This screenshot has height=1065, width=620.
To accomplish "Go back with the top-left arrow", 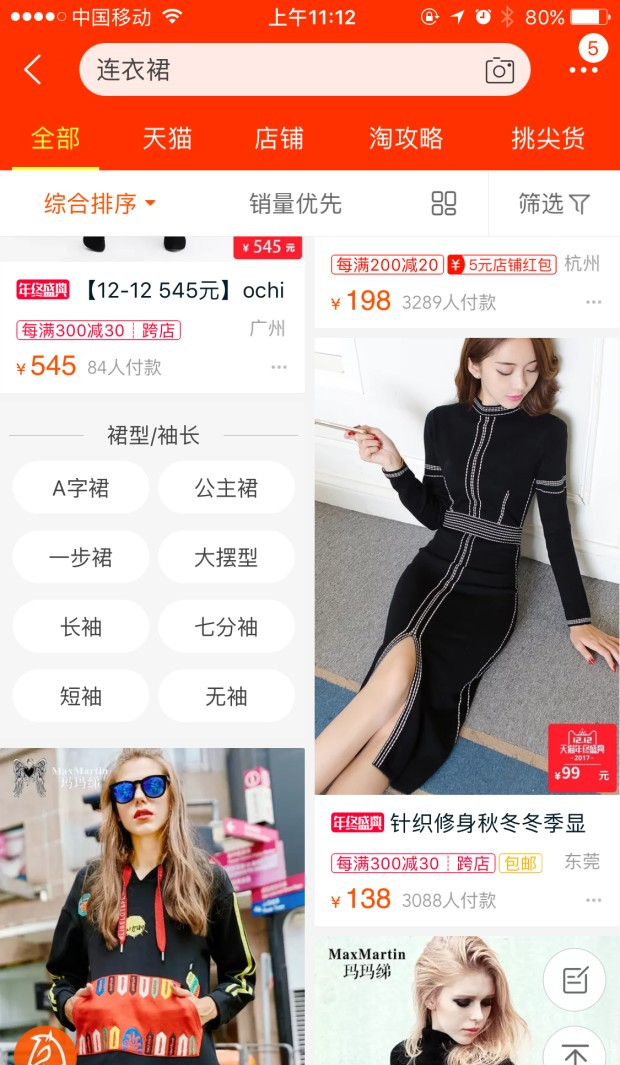I will click(x=33, y=70).
